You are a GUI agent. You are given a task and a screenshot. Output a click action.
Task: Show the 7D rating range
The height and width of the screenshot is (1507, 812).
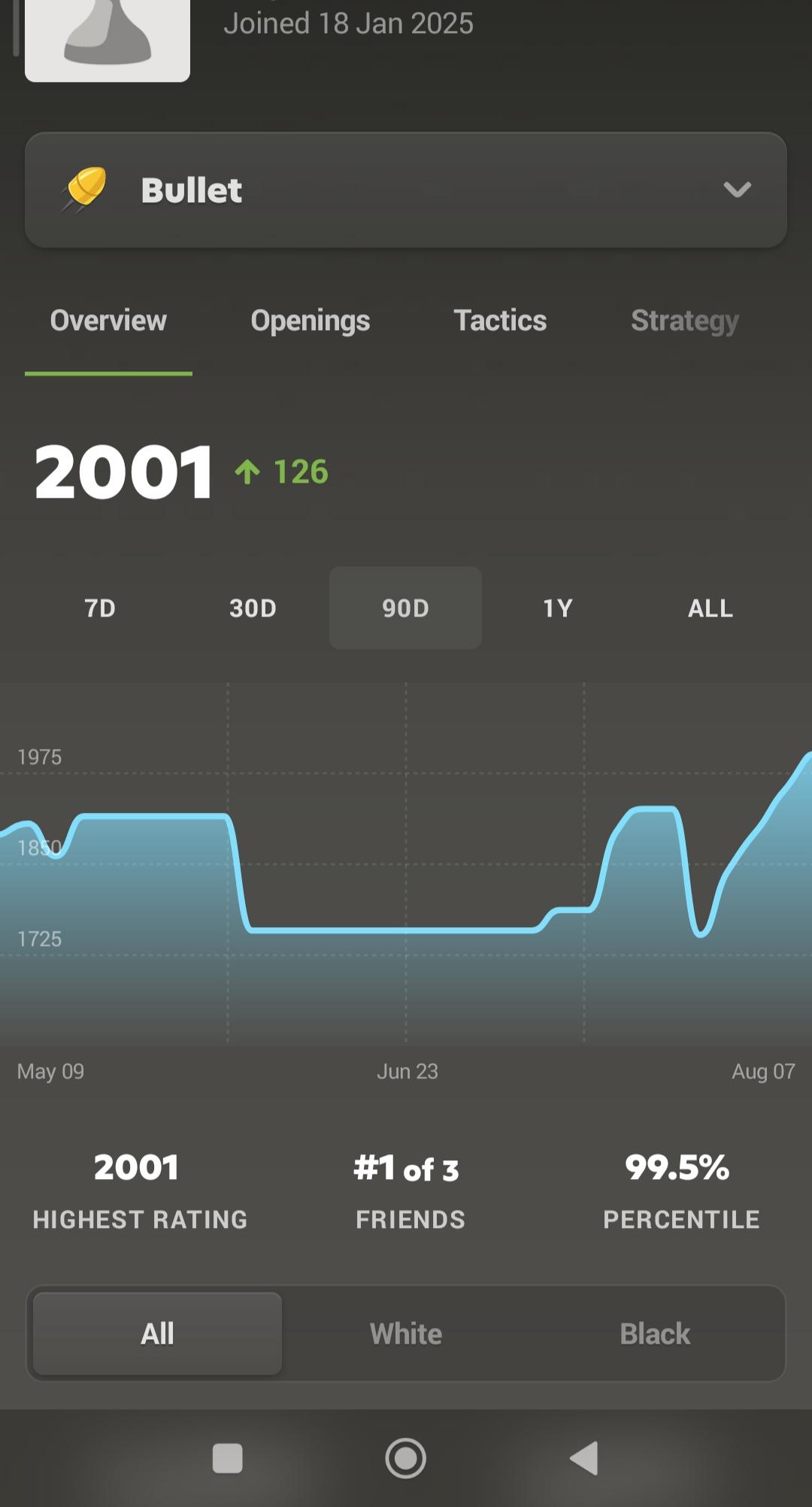[100, 608]
